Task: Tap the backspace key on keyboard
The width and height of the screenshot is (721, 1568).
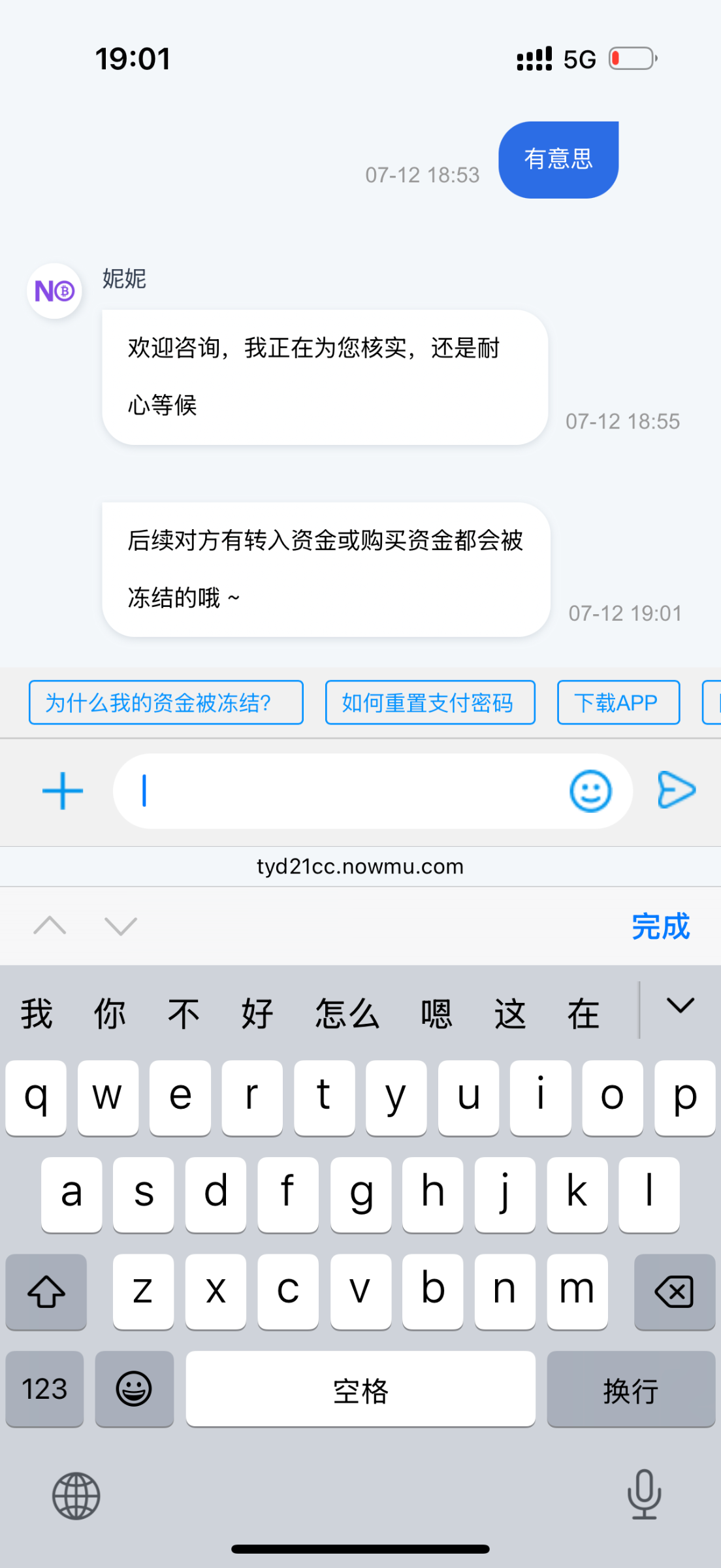Action: (675, 1290)
